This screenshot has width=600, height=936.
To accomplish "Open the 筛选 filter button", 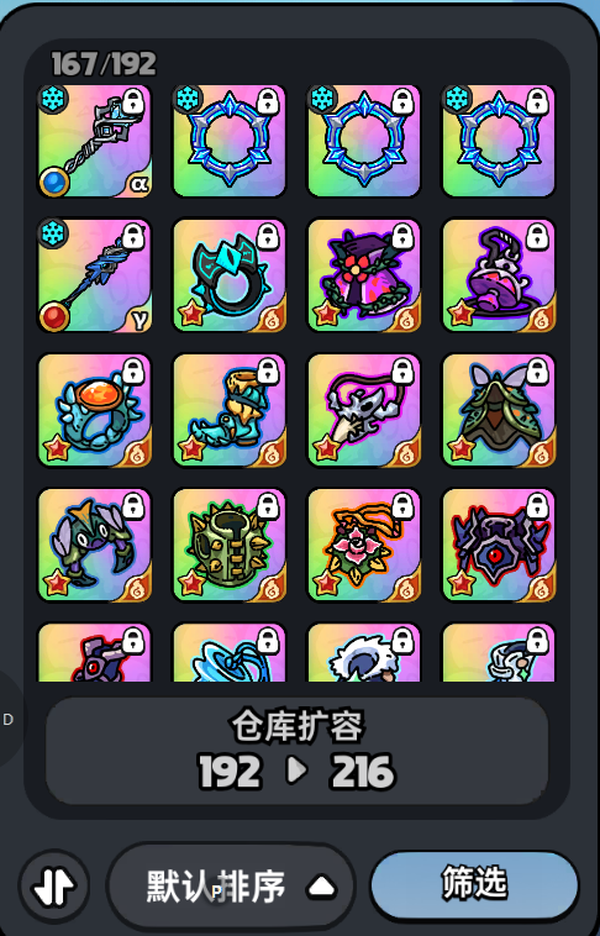I will coord(474,884).
